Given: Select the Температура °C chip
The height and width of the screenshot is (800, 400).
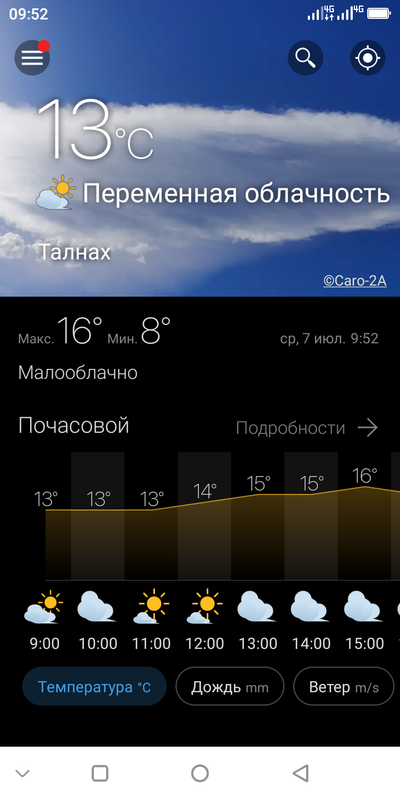Looking at the screenshot, I should tap(94, 687).
